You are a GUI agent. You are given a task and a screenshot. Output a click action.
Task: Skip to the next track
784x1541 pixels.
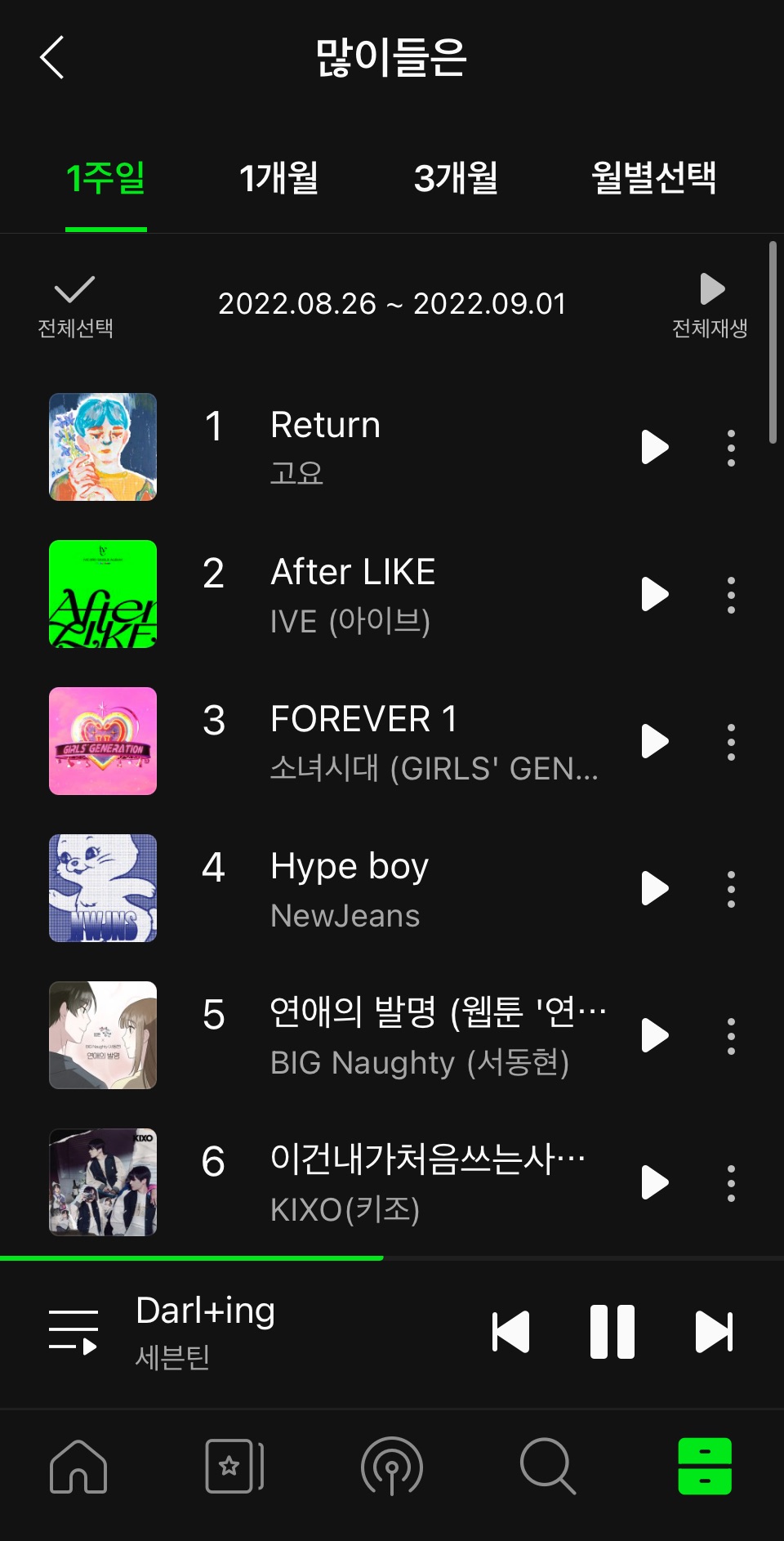(714, 1332)
